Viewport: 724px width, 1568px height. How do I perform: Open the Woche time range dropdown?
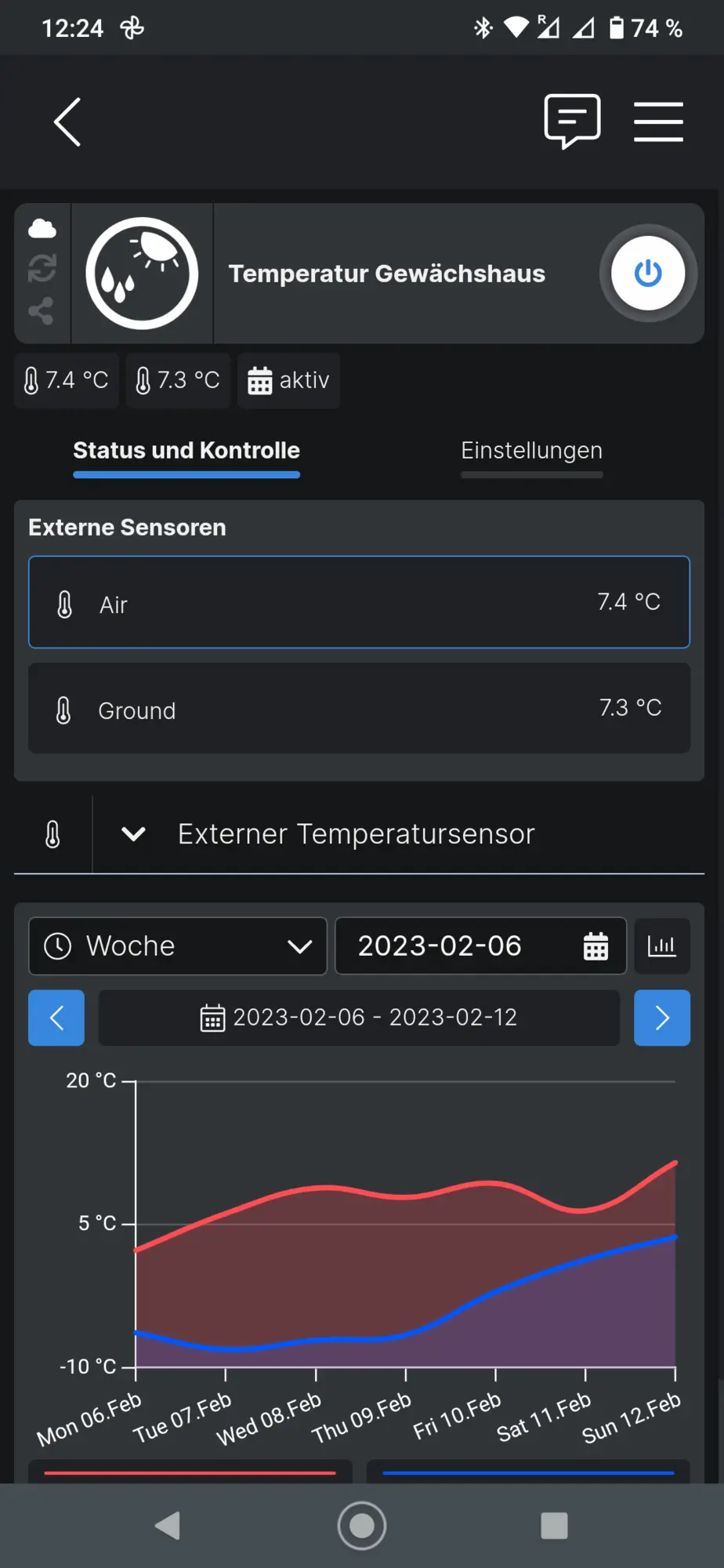(178, 946)
